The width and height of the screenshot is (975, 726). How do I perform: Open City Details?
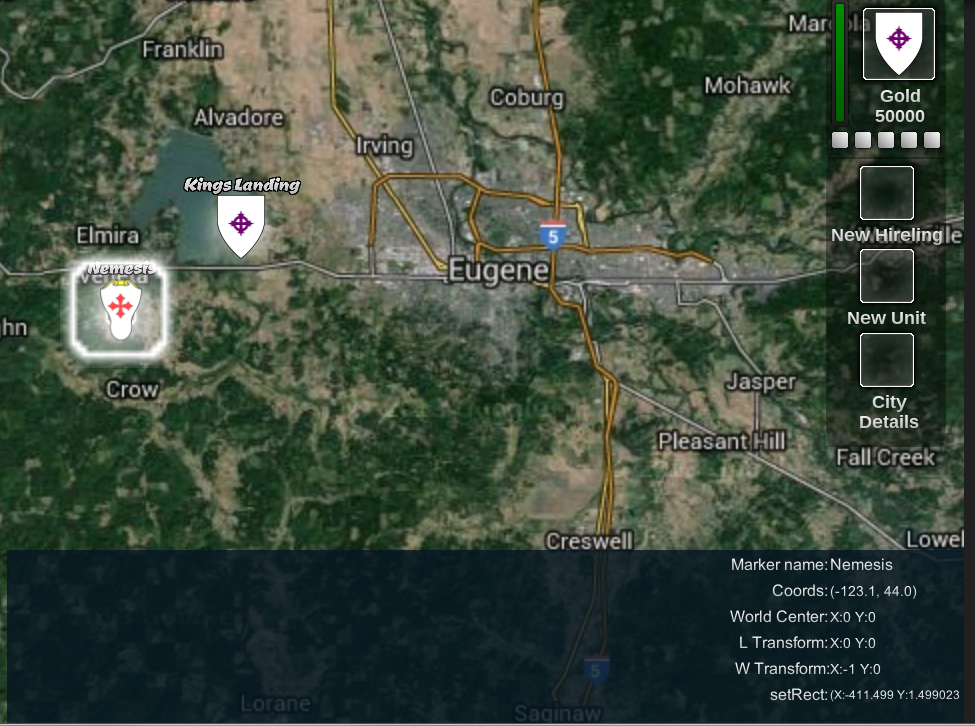click(x=887, y=360)
